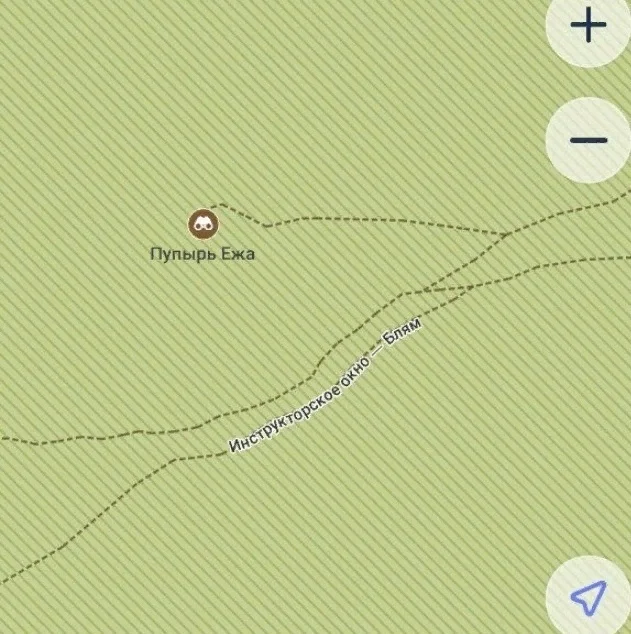
Task: Center map on my location
Action: point(588,597)
